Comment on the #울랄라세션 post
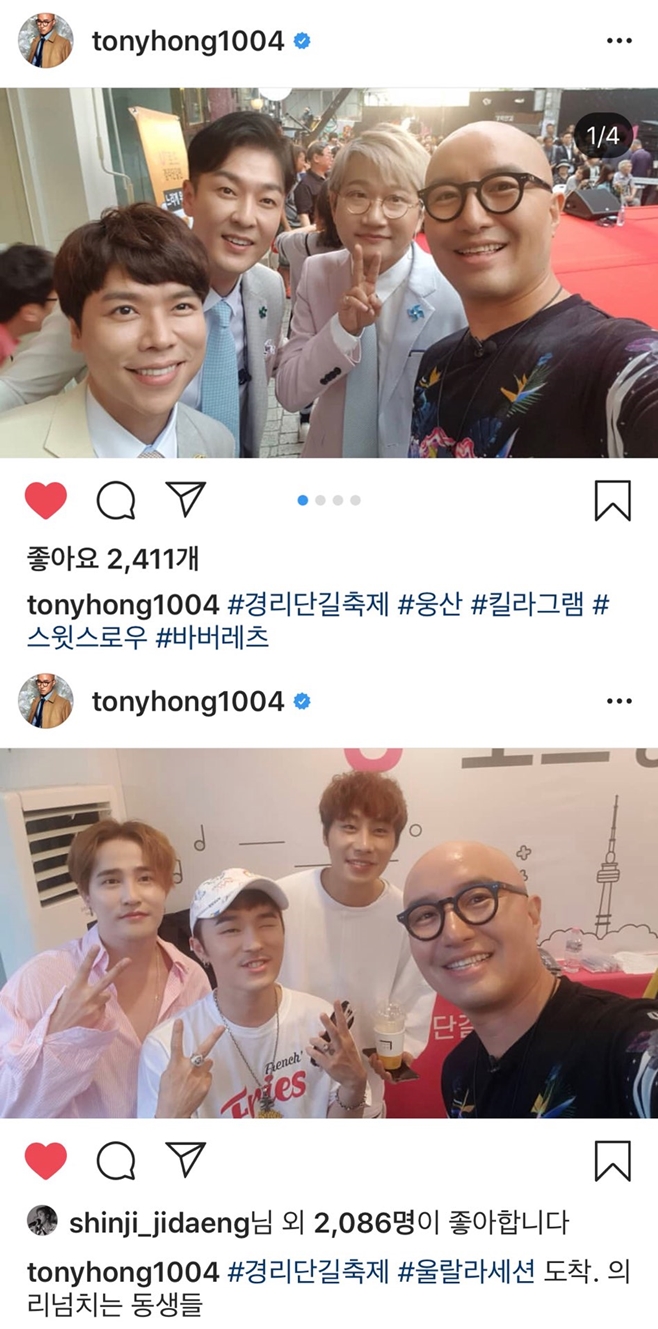Image resolution: width=658 pixels, height=1329 pixels. [116, 1160]
